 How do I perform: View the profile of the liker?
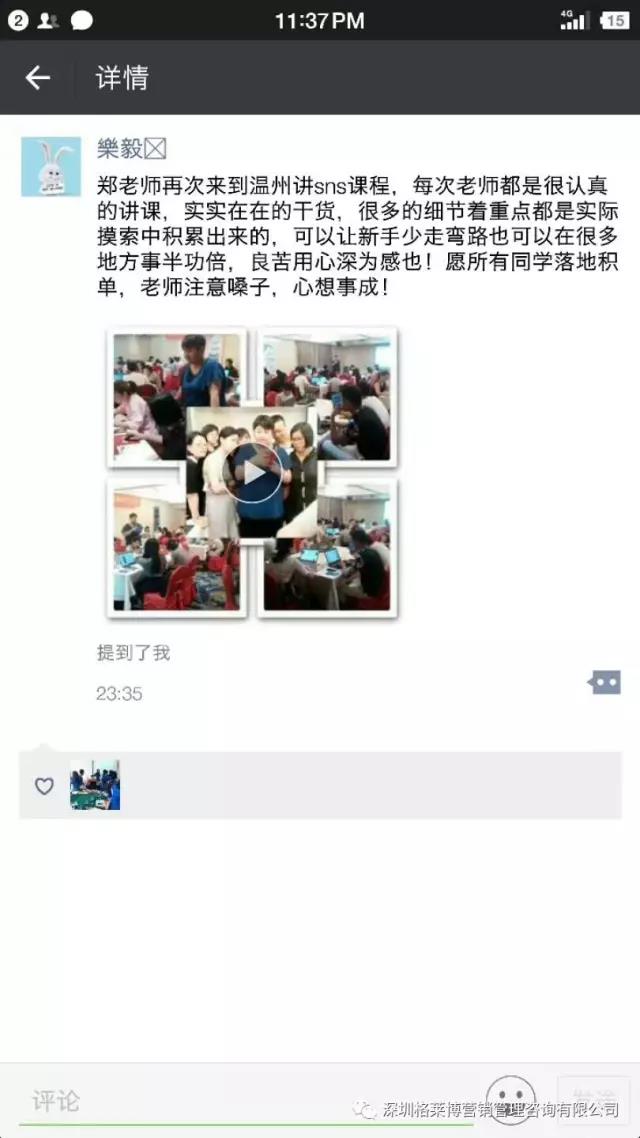[95, 785]
